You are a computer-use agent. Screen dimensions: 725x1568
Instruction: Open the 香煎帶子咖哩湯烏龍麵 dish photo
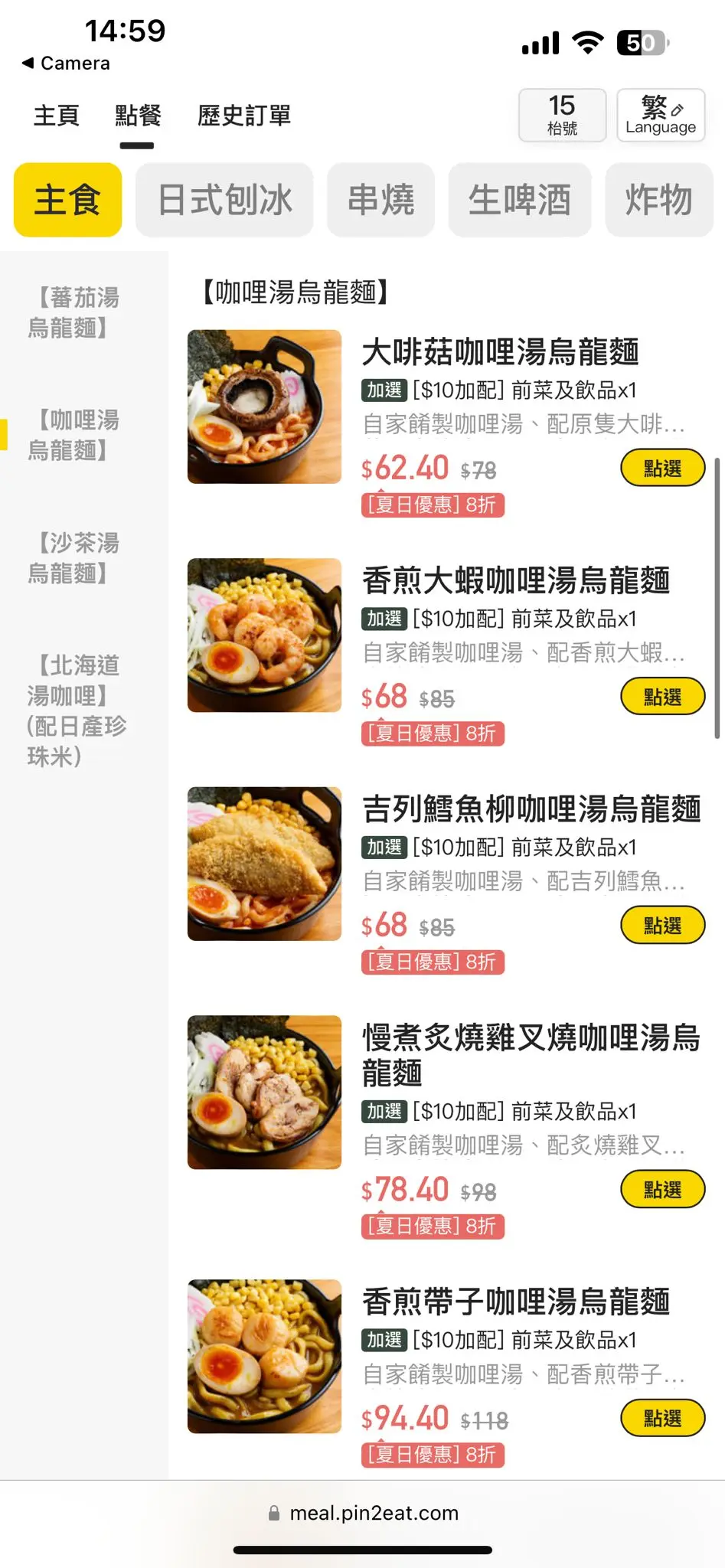click(264, 1356)
